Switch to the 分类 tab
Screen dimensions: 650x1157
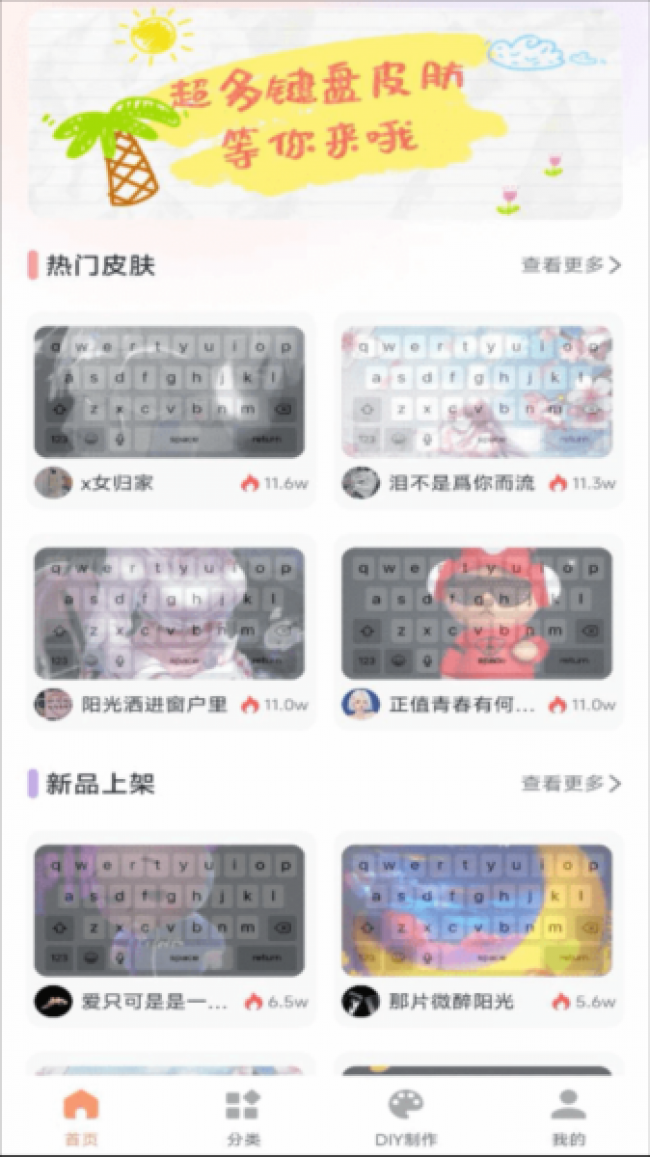pyautogui.click(x=243, y=1118)
